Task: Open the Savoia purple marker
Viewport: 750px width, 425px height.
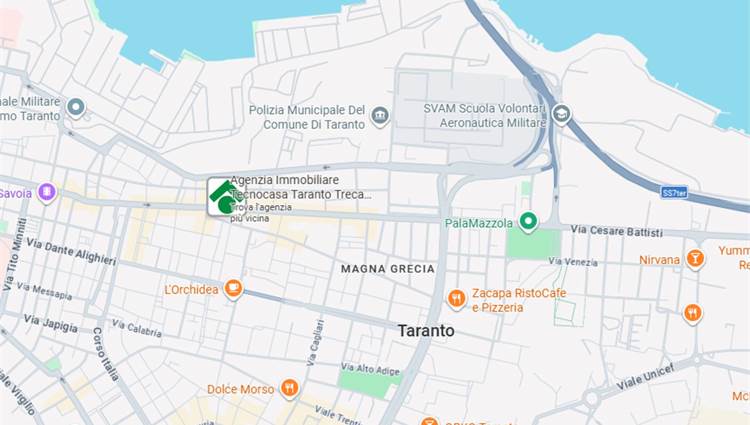Action: [x=47, y=192]
